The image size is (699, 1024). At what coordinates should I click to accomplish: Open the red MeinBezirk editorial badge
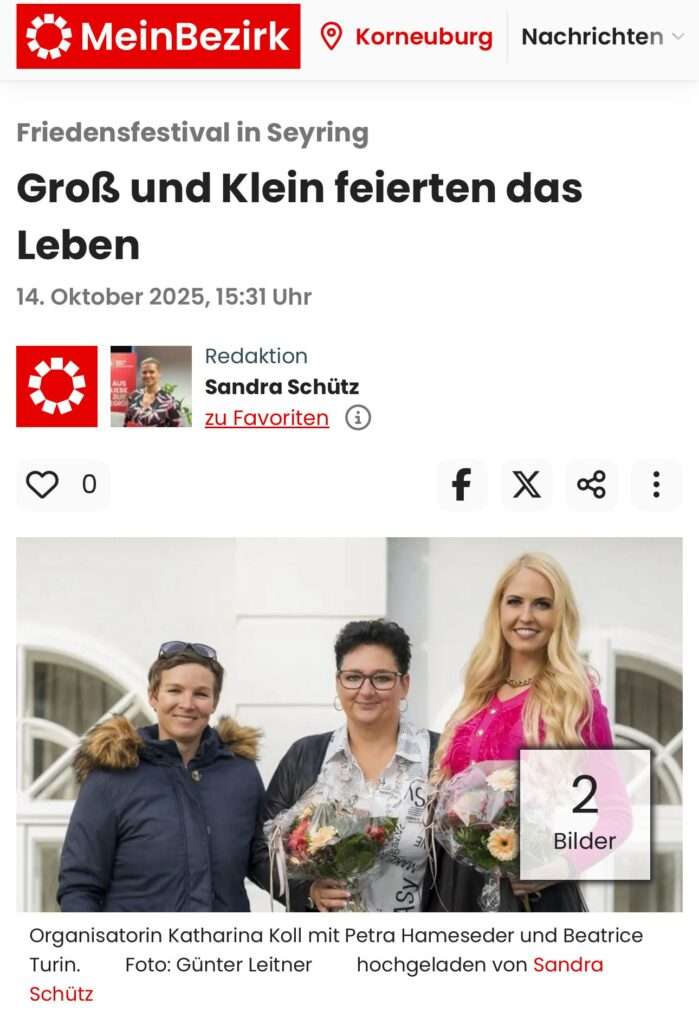tap(57, 387)
